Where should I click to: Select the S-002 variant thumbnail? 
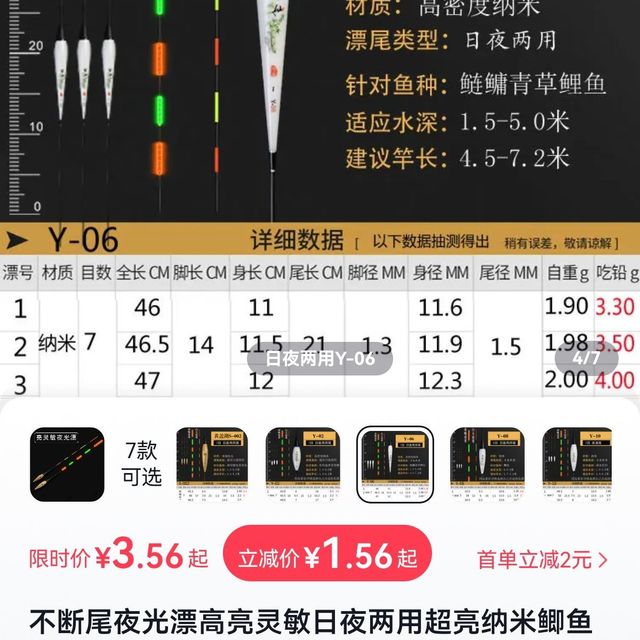point(211,463)
